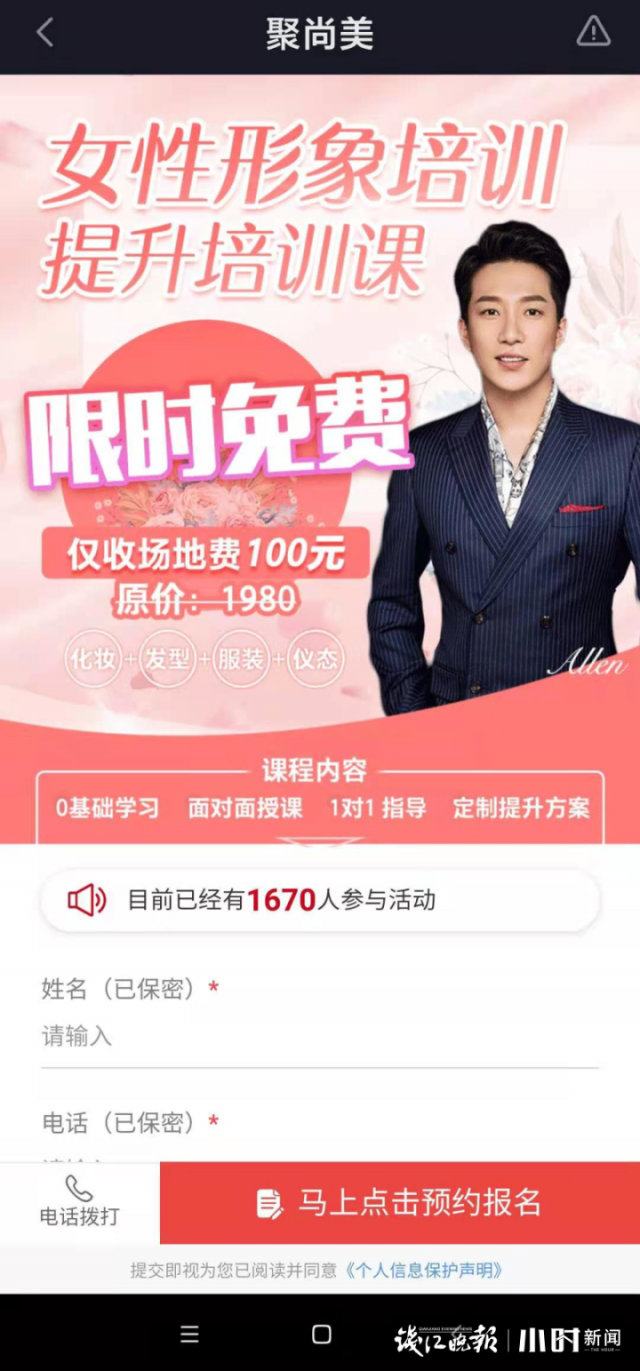Tap 马上点击预约报名 to sign up
Screen dimensions: 640x1371
(x=399, y=1202)
